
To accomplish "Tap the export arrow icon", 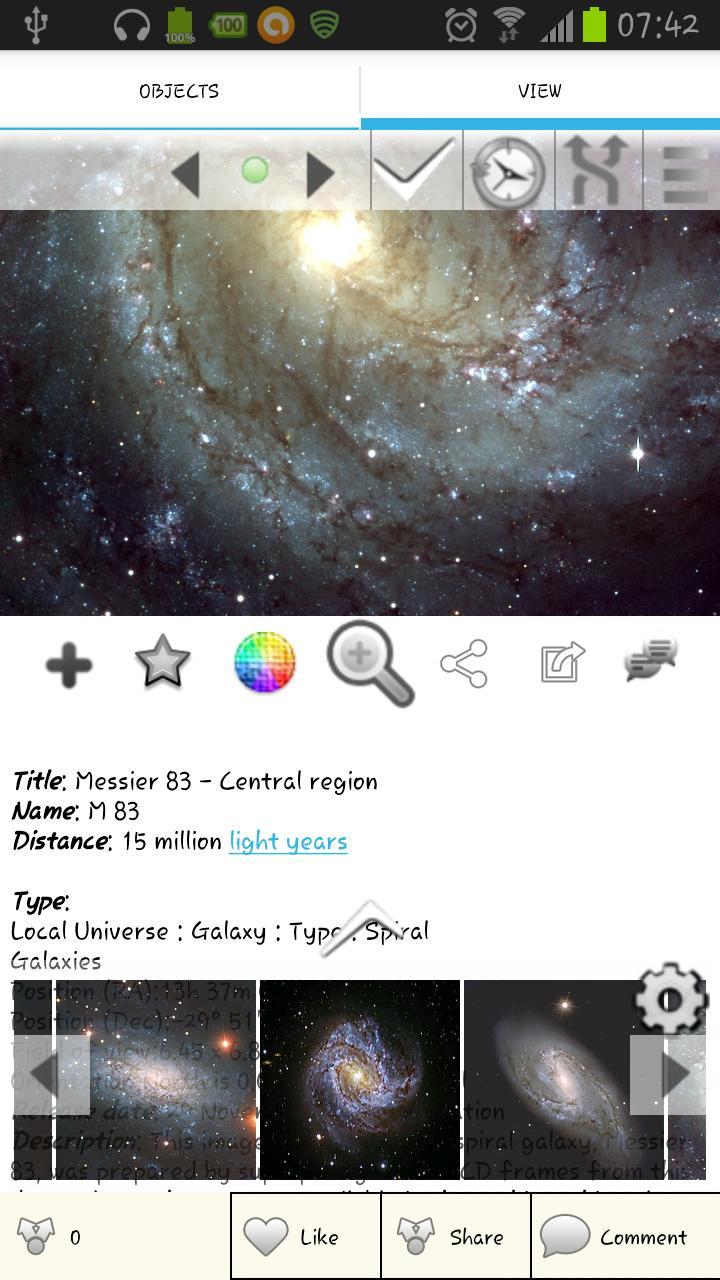I will pos(562,663).
